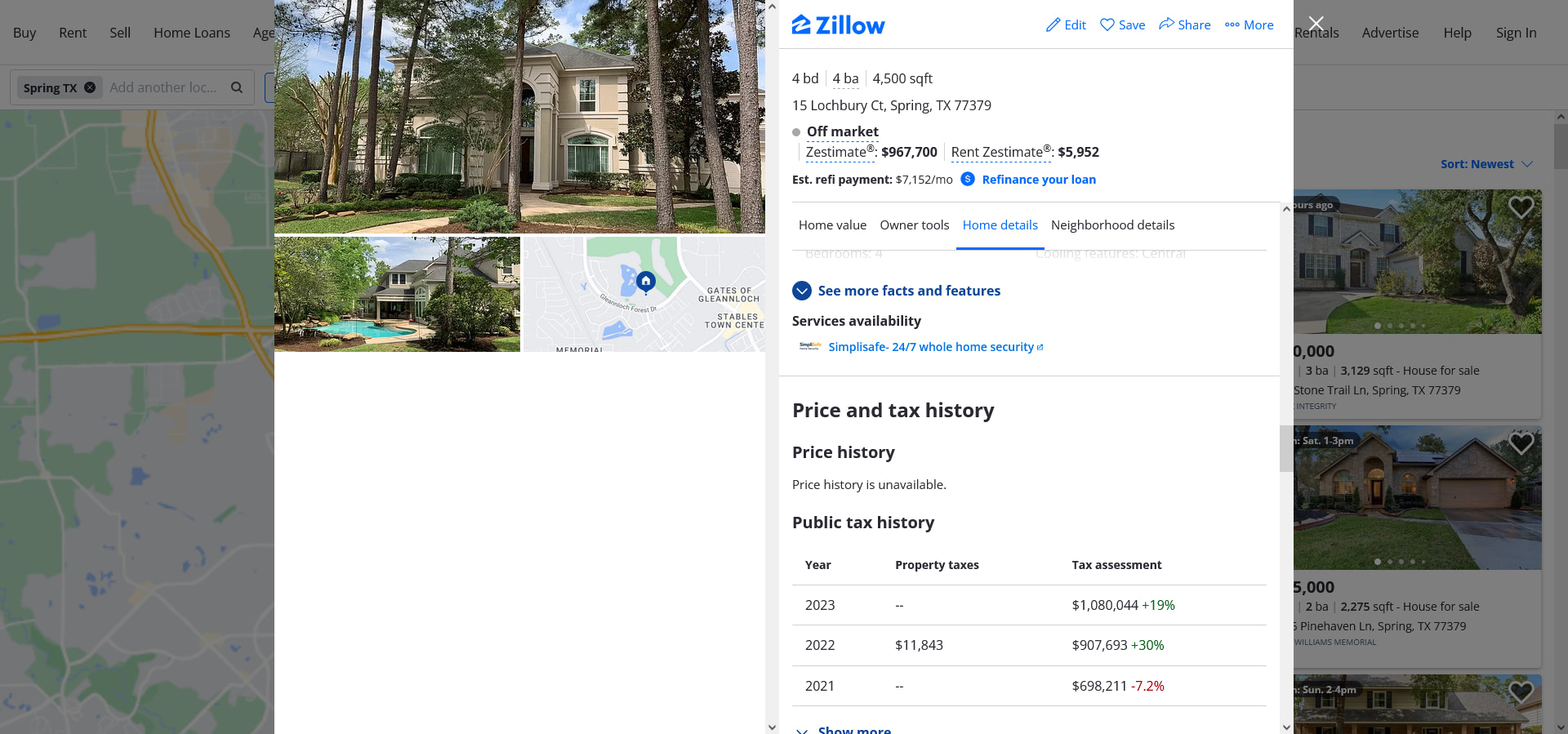
Task: Open Simplisafe home security link
Action: tap(931, 347)
